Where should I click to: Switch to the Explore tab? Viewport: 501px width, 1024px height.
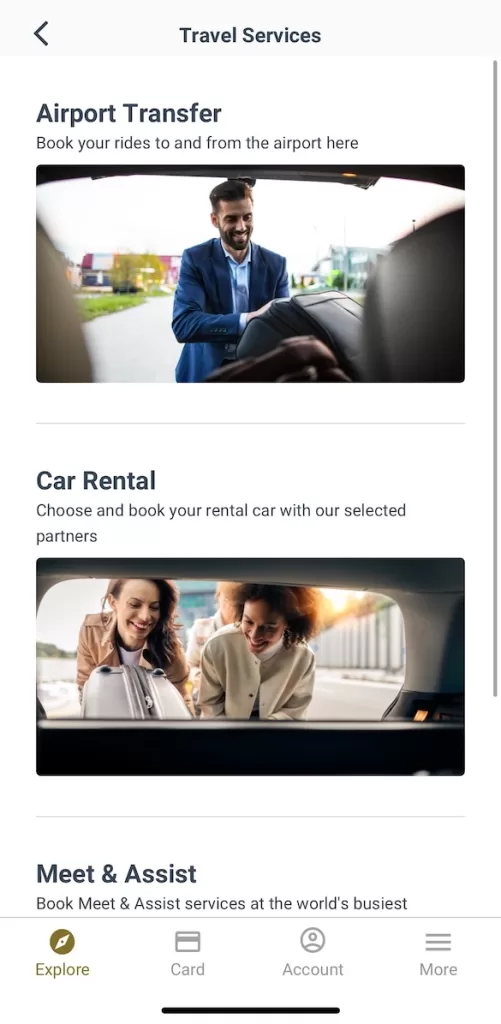[63, 954]
